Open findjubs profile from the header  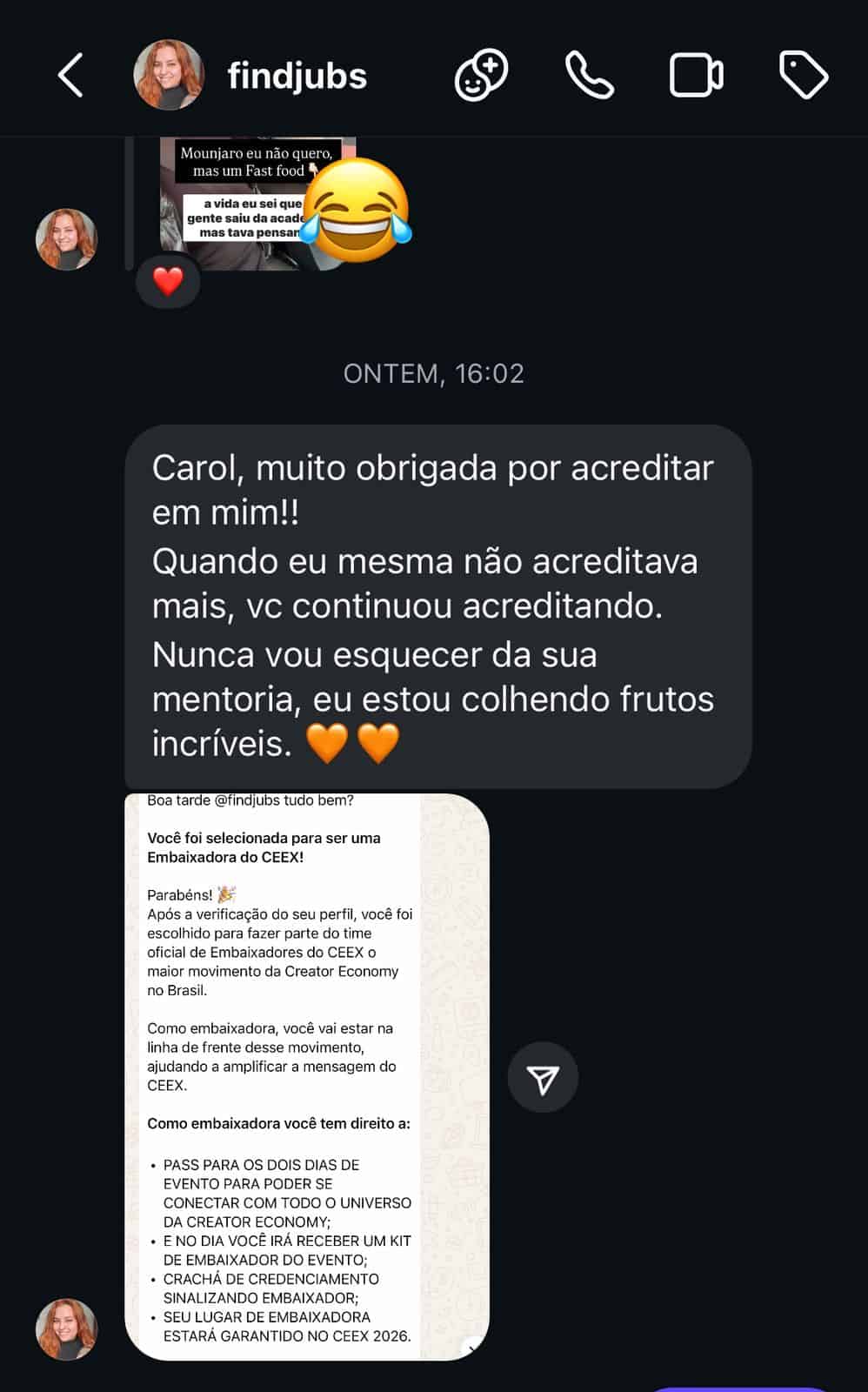[x=296, y=76]
